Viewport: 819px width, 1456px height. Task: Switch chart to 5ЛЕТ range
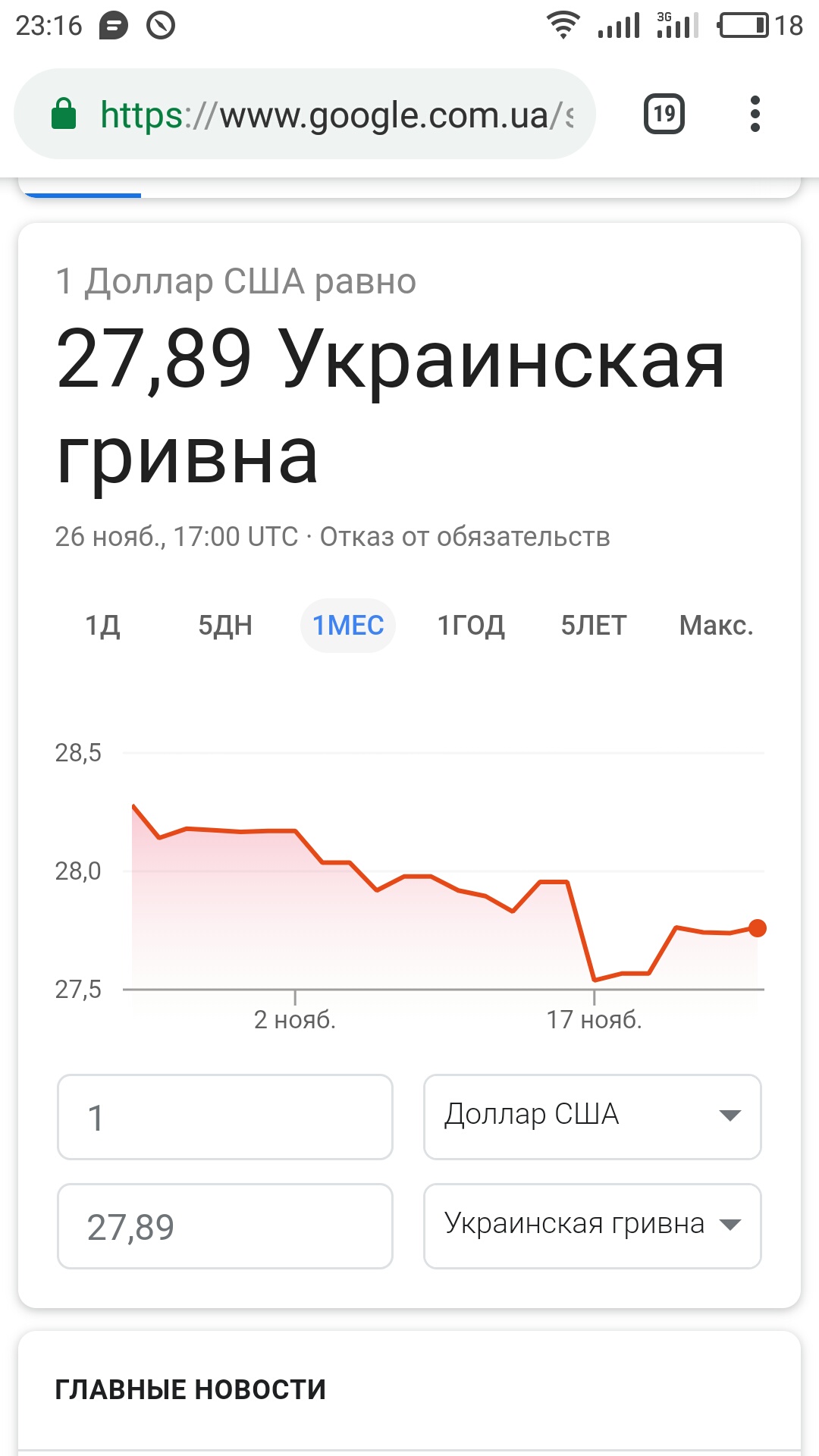pyautogui.click(x=594, y=626)
